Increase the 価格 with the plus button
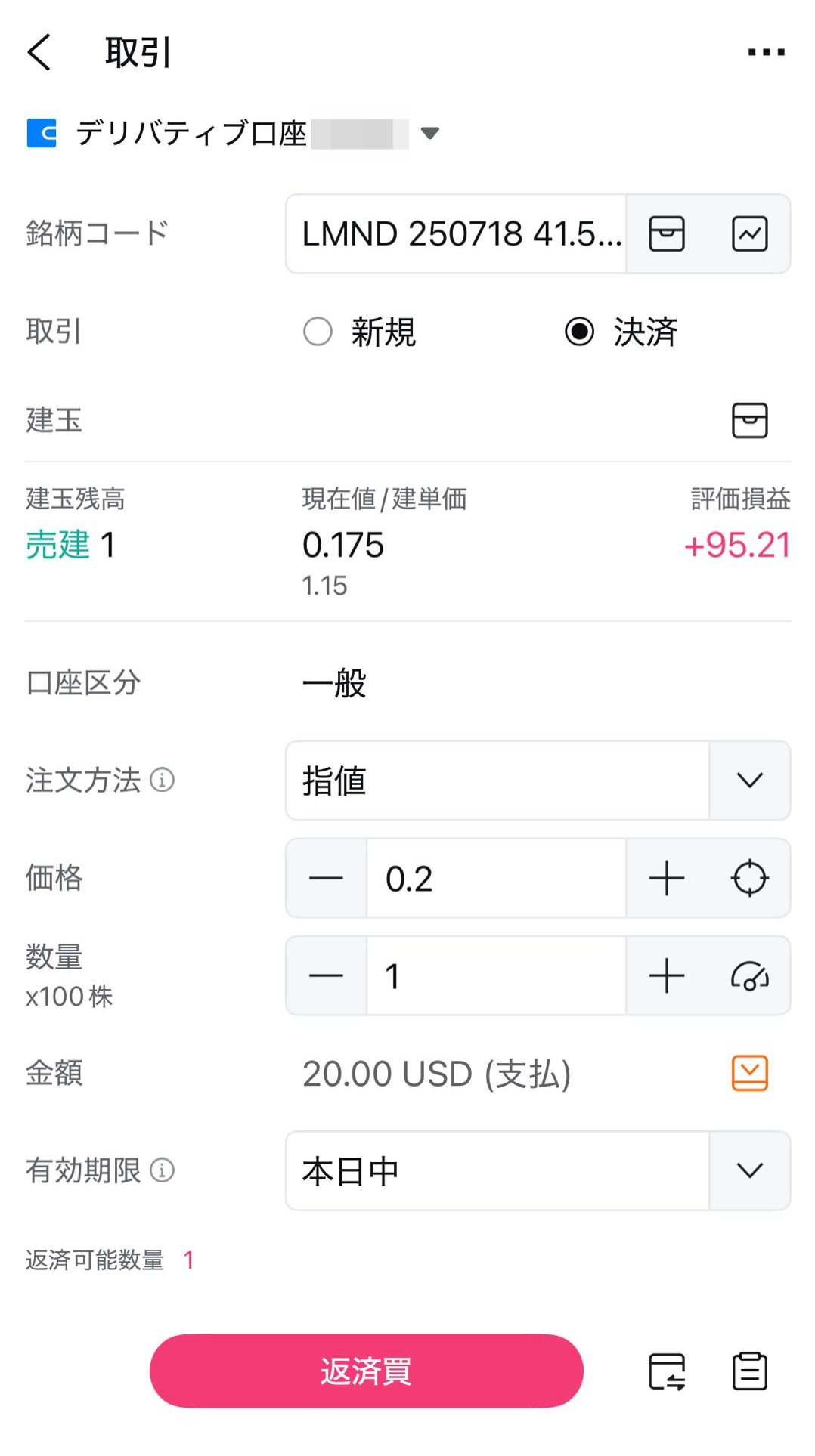Image resolution: width=815 pixels, height=1456 pixels. [667, 878]
